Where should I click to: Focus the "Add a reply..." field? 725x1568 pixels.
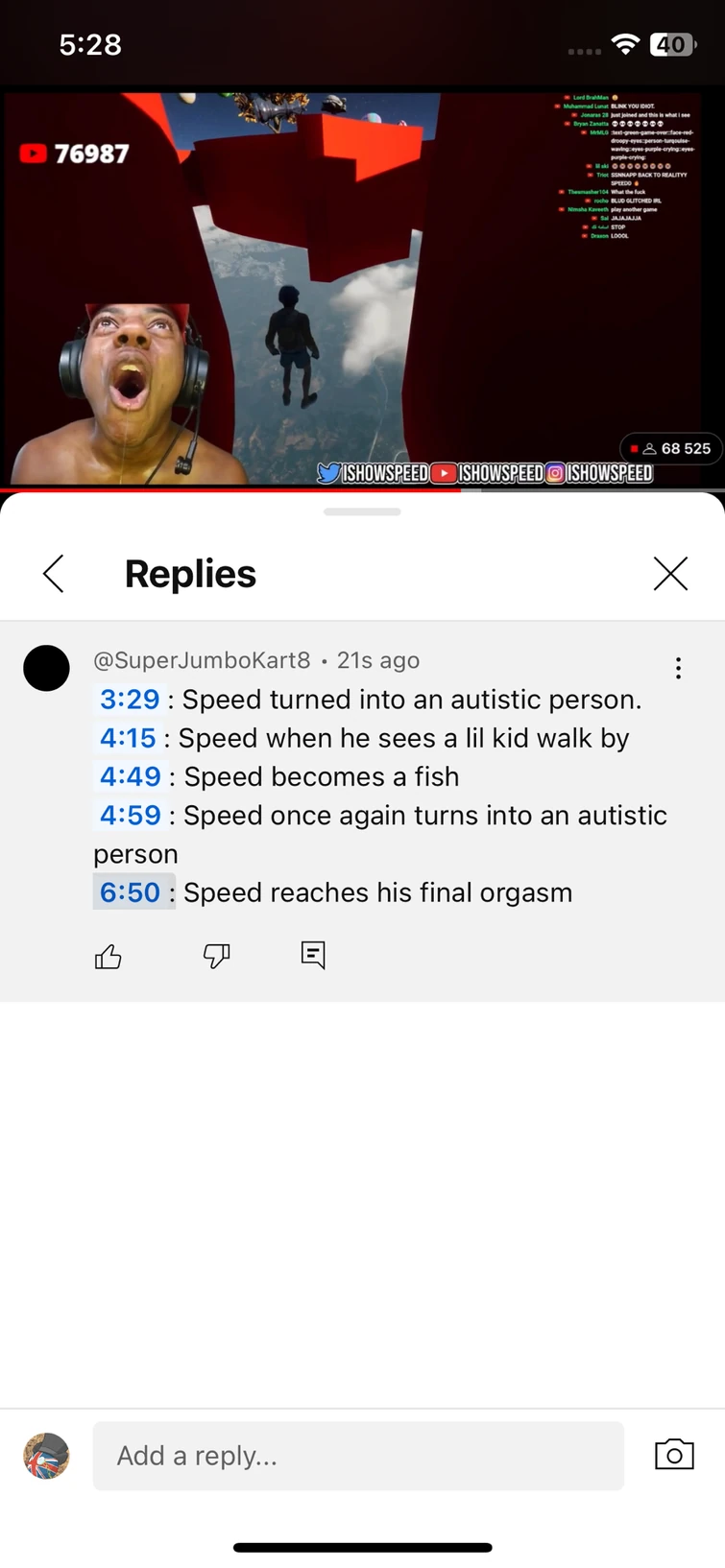click(358, 1456)
